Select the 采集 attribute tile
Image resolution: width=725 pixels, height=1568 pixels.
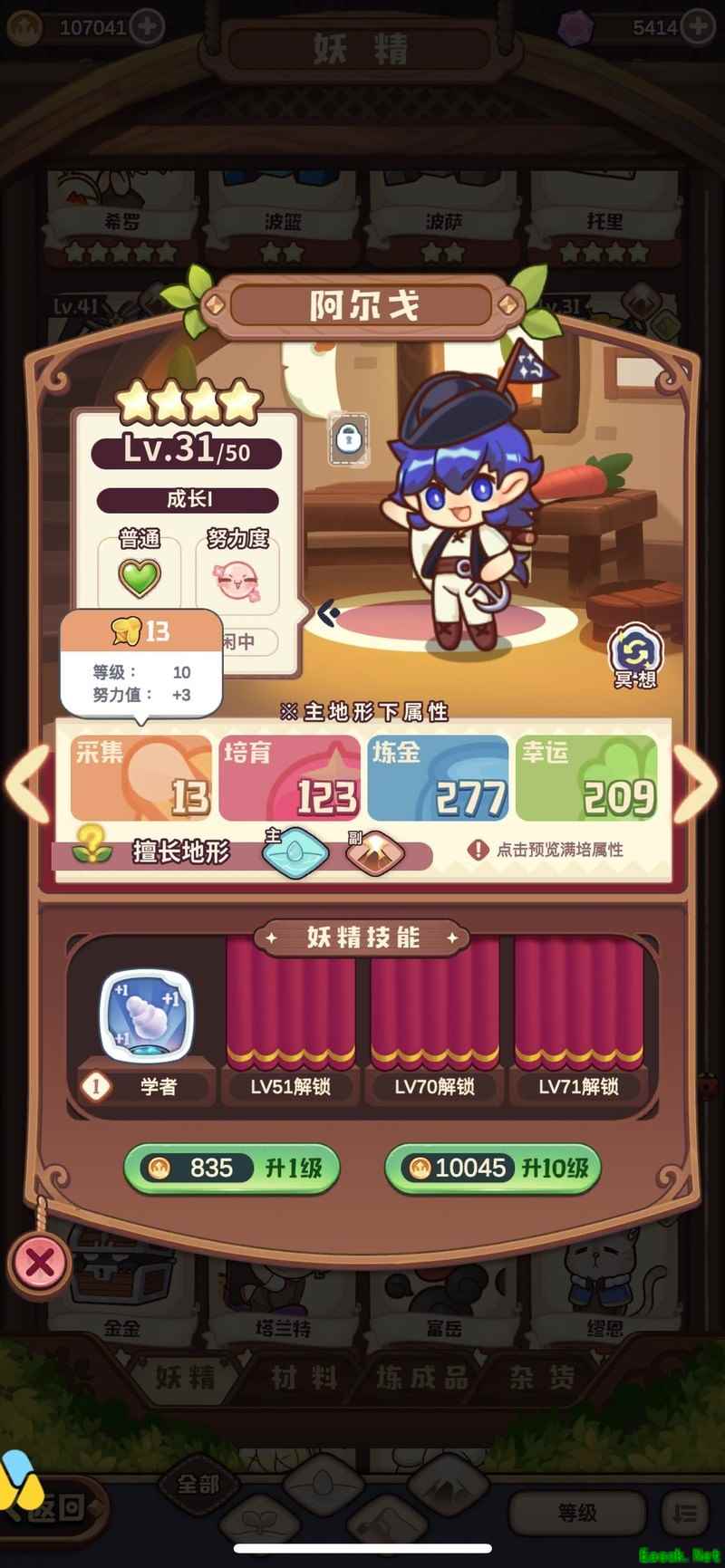pos(140,777)
